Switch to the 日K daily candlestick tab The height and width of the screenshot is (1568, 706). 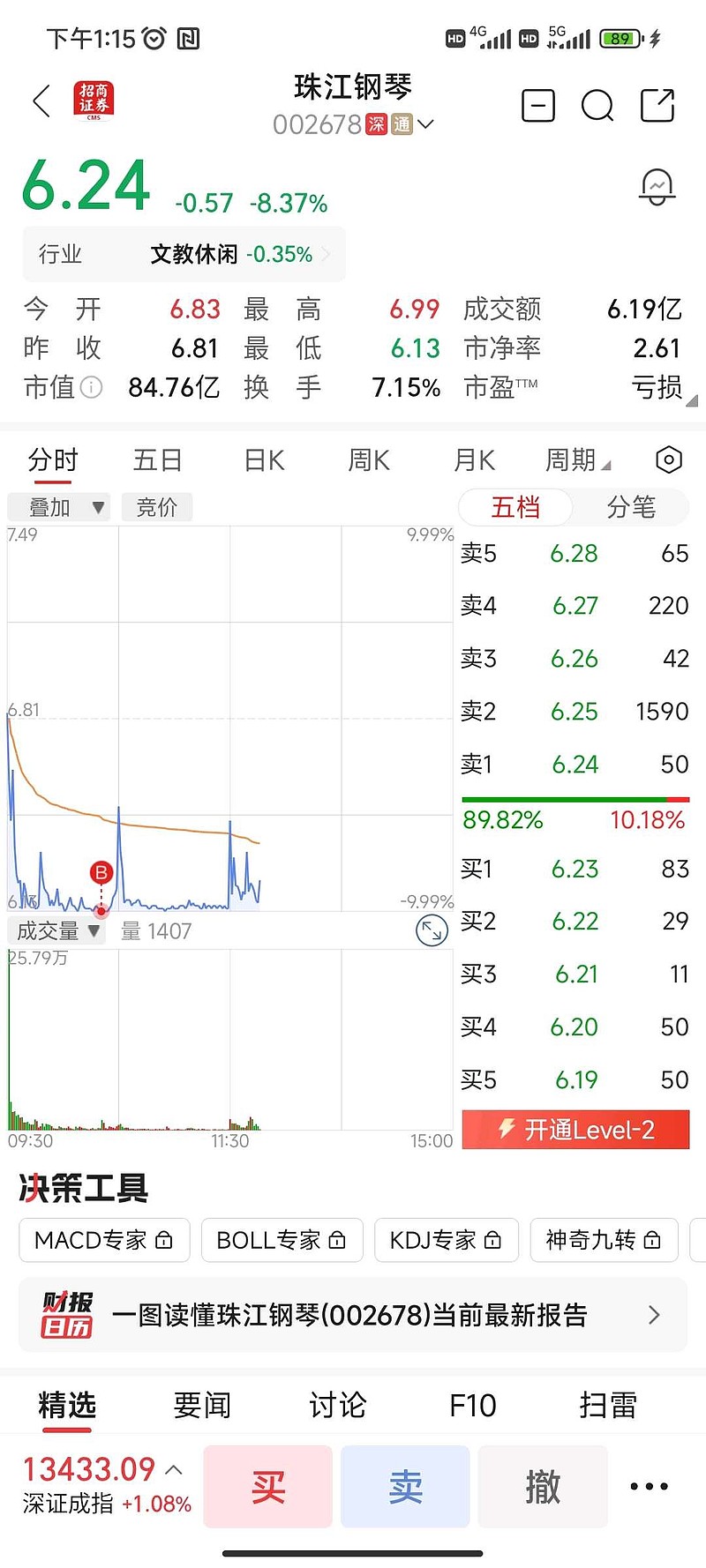pyautogui.click(x=262, y=459)
